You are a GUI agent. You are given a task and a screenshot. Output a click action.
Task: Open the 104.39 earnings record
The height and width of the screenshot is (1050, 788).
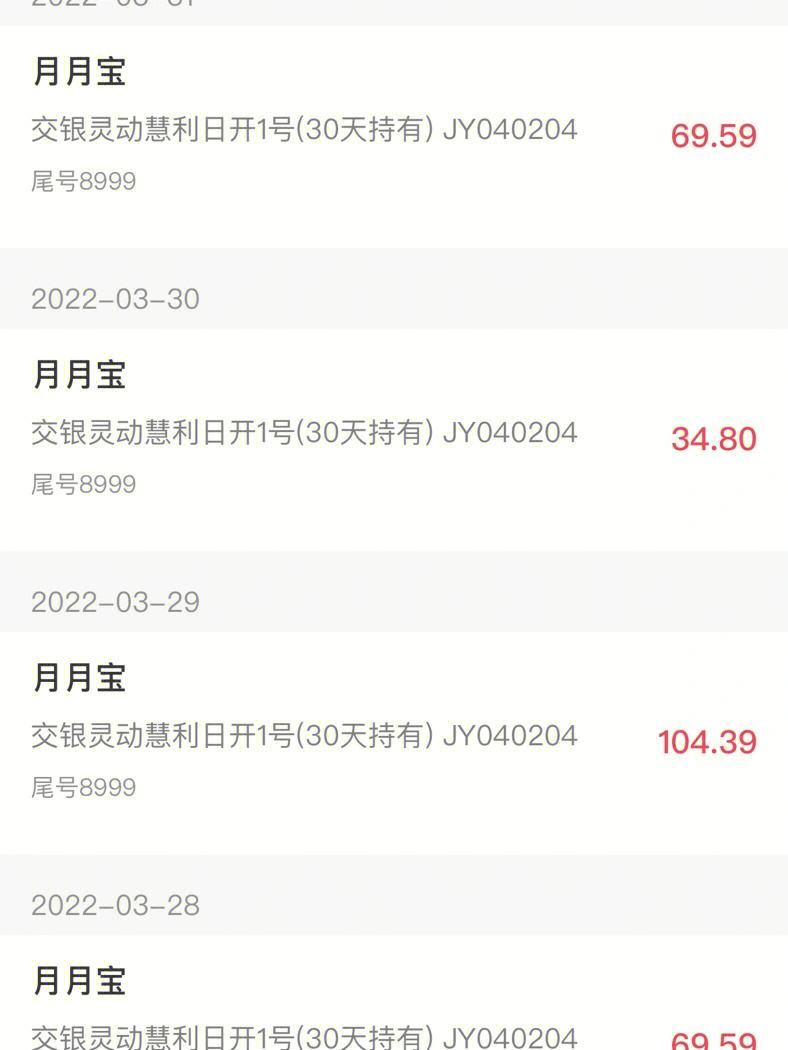coord(708,742)
